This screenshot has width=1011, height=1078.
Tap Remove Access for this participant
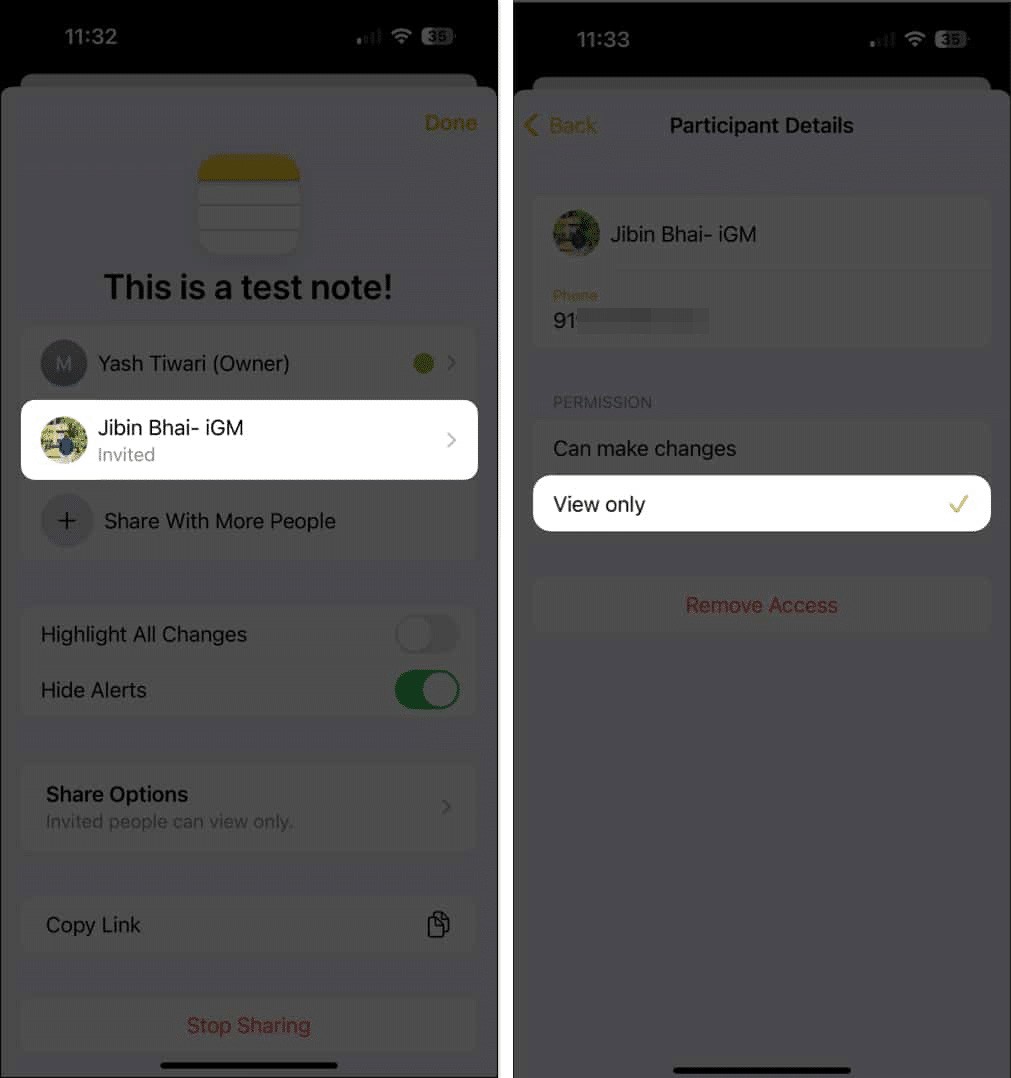tap(761, 605)
